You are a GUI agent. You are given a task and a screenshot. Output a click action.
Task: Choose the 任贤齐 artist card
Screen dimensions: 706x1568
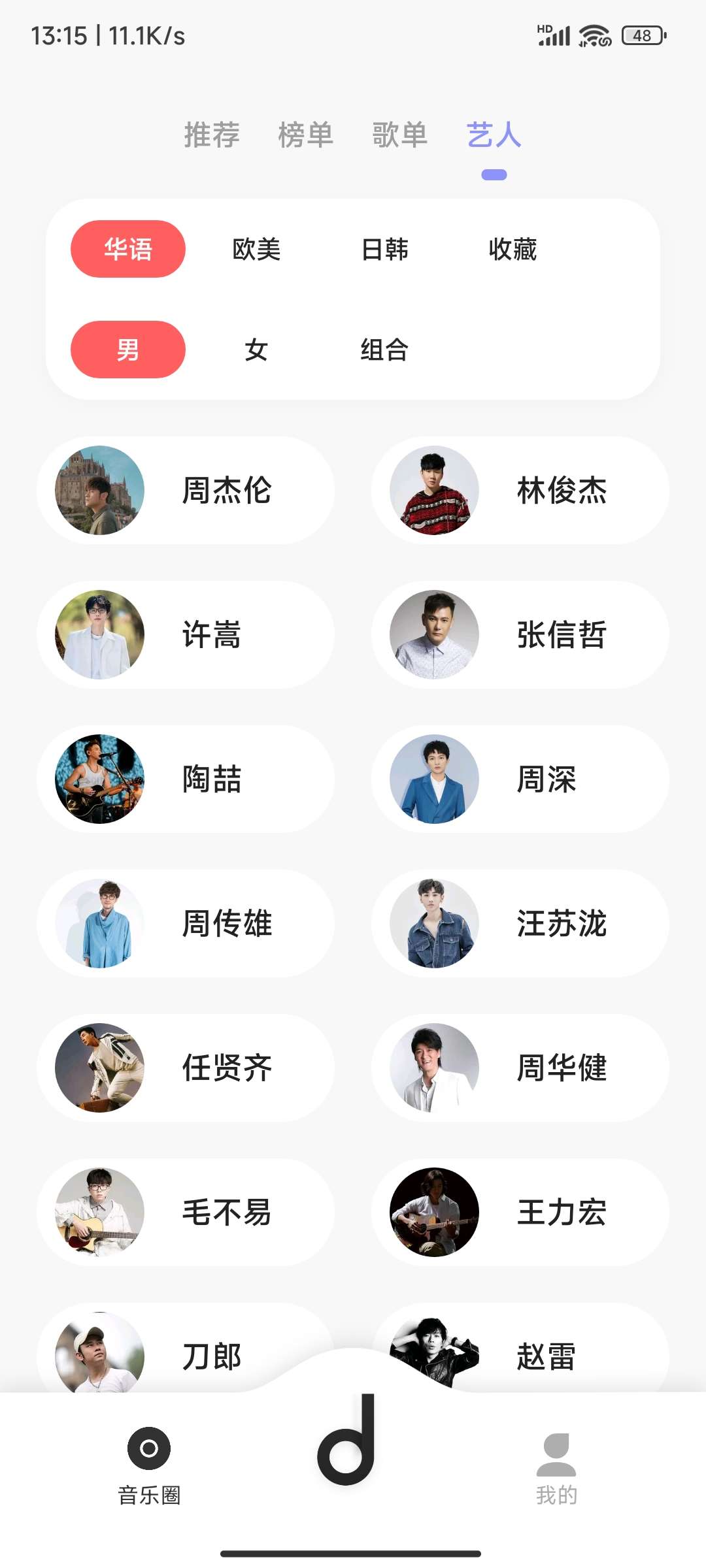[186, 1068]
